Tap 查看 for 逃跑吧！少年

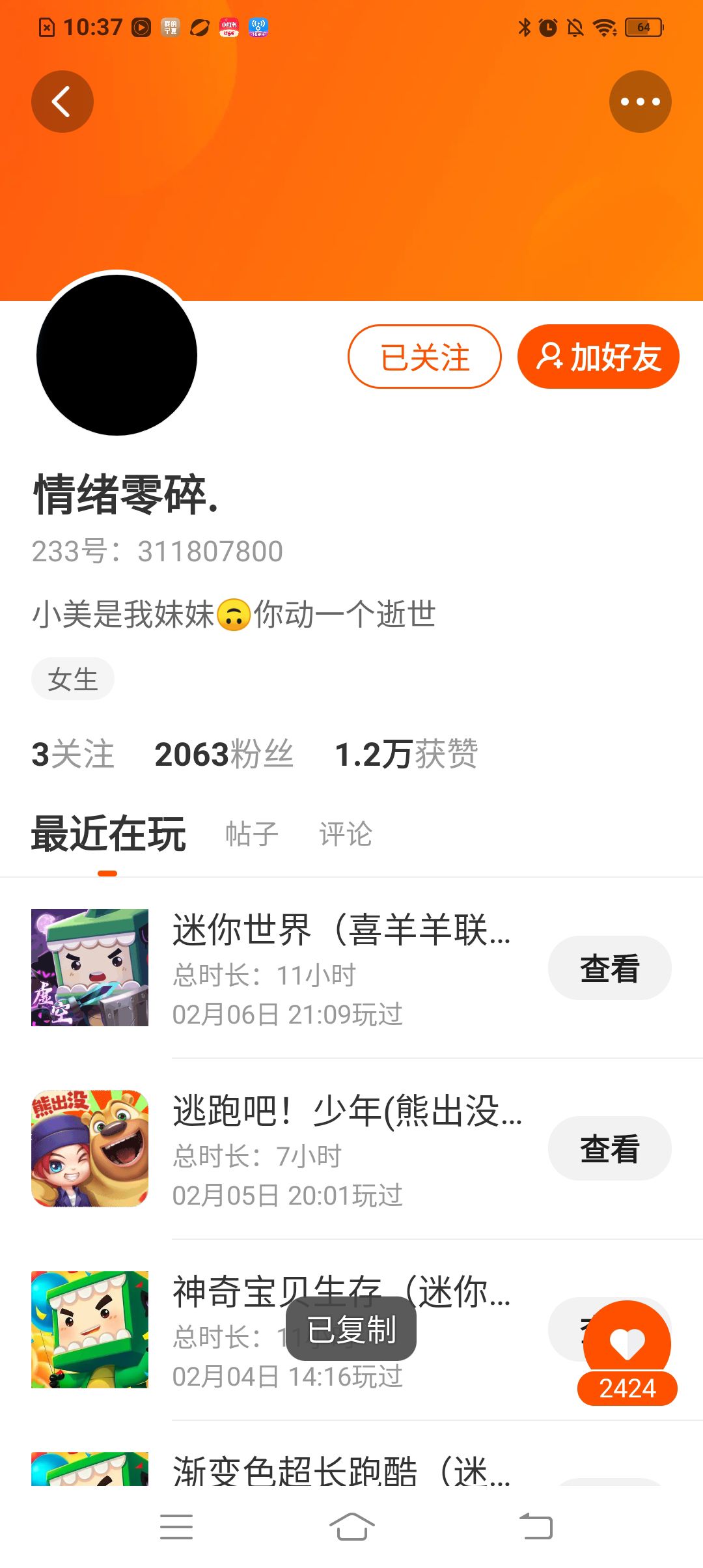pos(609,1149)
